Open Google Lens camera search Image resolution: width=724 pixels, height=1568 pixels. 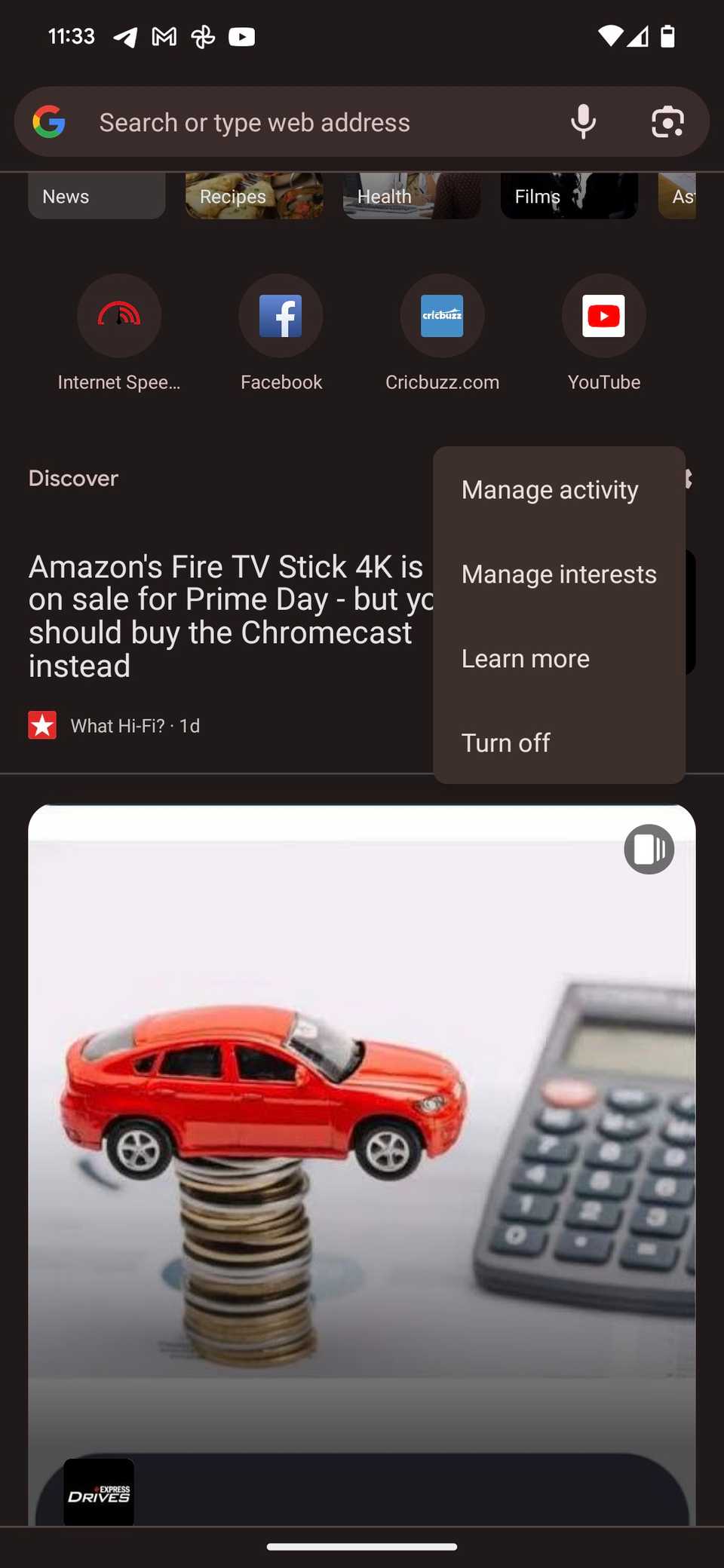pos(667,121)
